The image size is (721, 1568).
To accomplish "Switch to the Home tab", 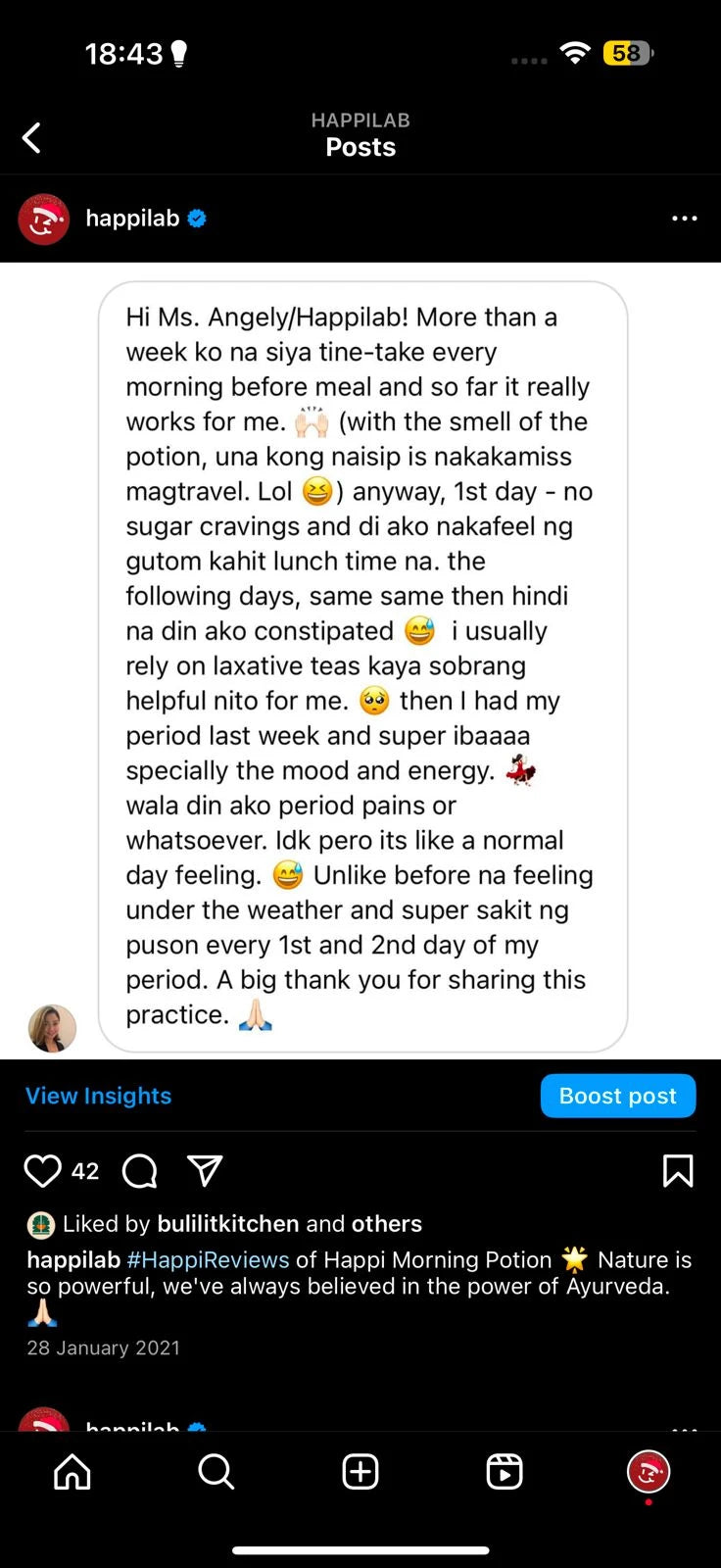I will [72, 1471].
